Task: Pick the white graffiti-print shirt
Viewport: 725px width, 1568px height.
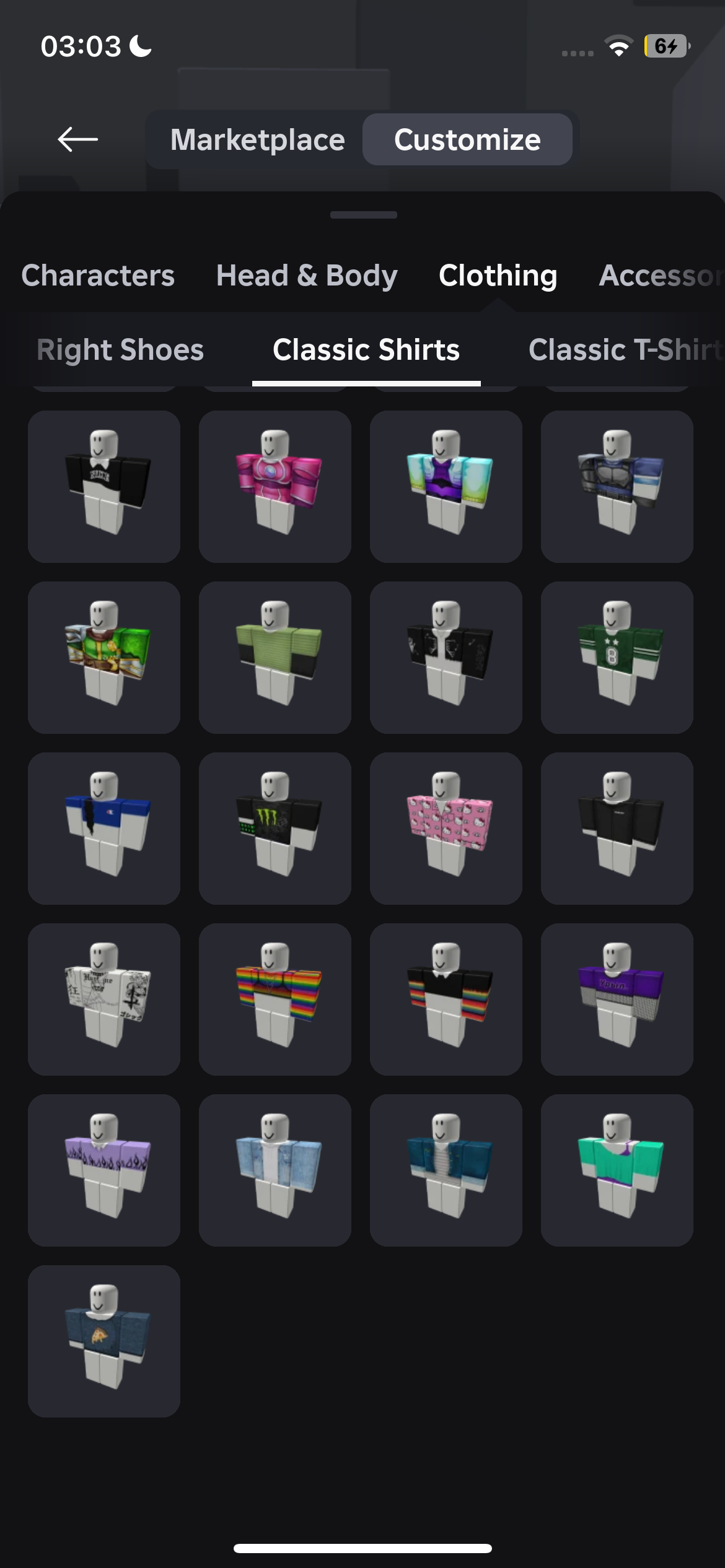Action: 104,1000
